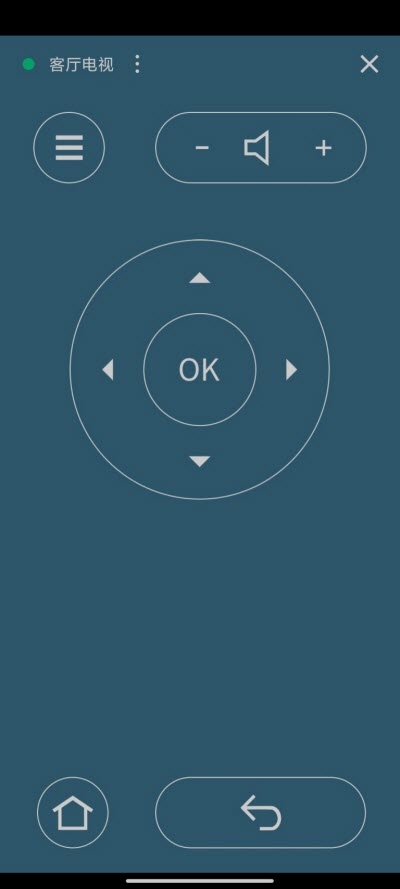Go to the TV home screen
400x889 pixels.
tap(73, 812)
